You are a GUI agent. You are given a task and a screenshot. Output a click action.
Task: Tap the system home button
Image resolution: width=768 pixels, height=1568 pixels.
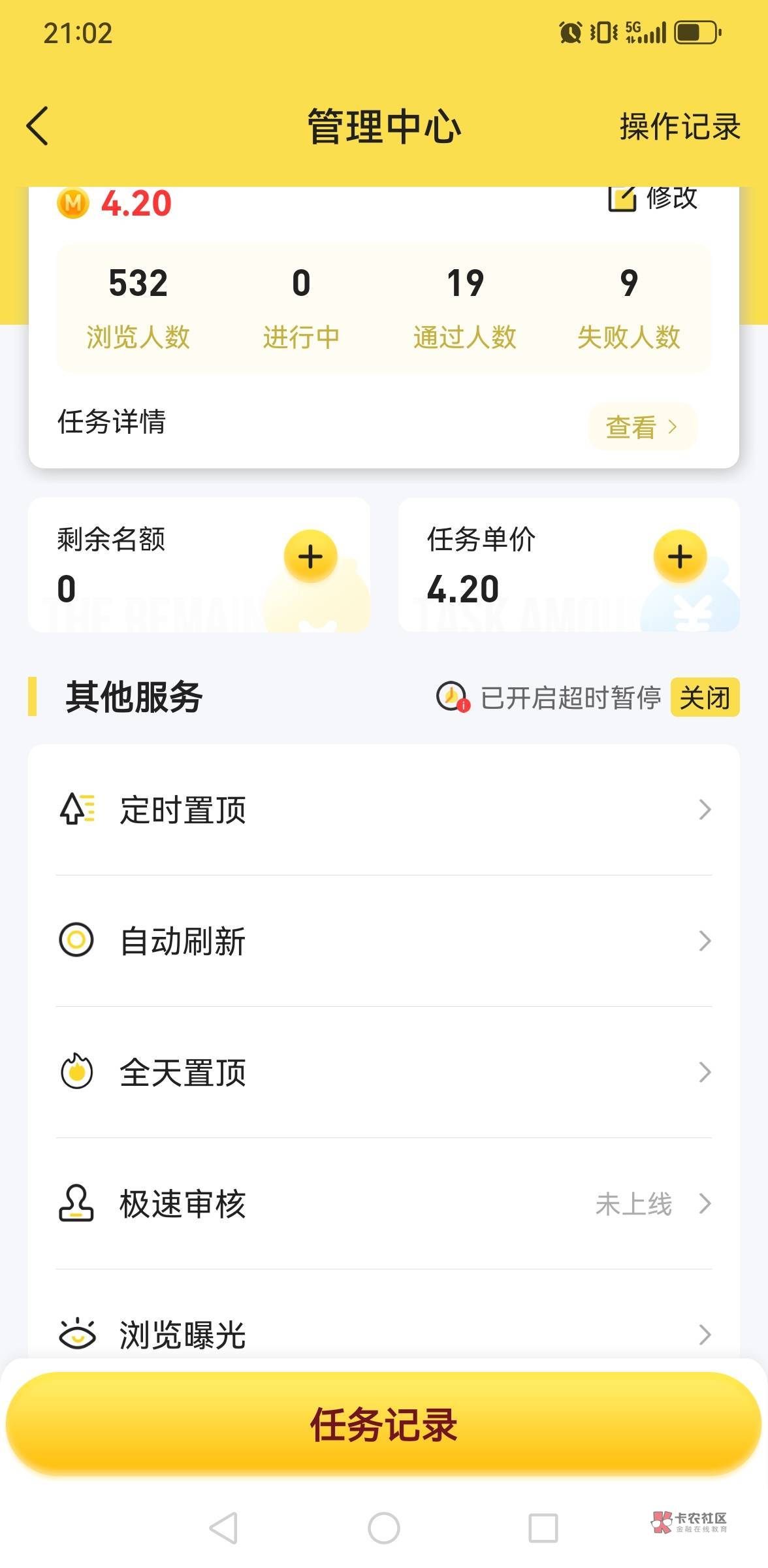pos(384,1528)
